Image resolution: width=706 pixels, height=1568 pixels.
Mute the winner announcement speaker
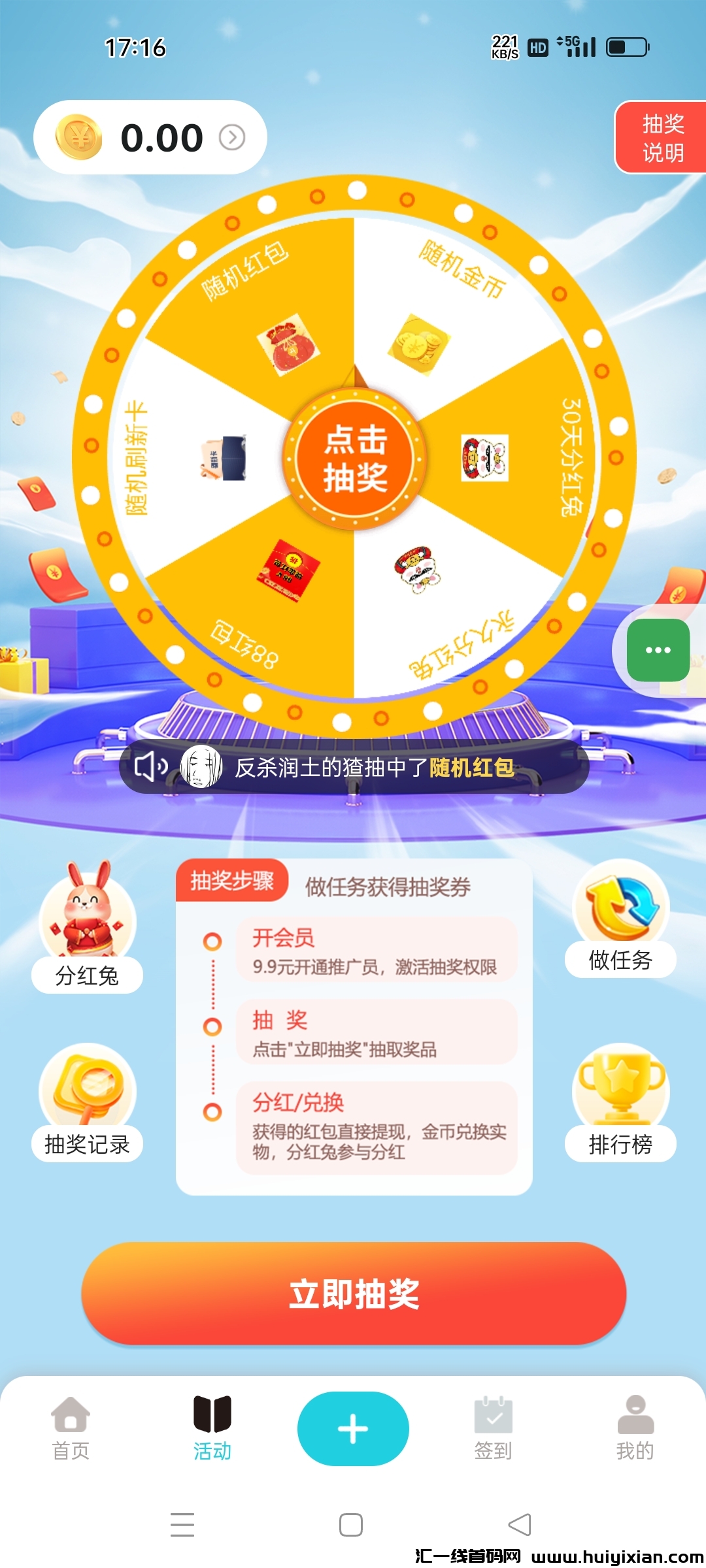150,766
